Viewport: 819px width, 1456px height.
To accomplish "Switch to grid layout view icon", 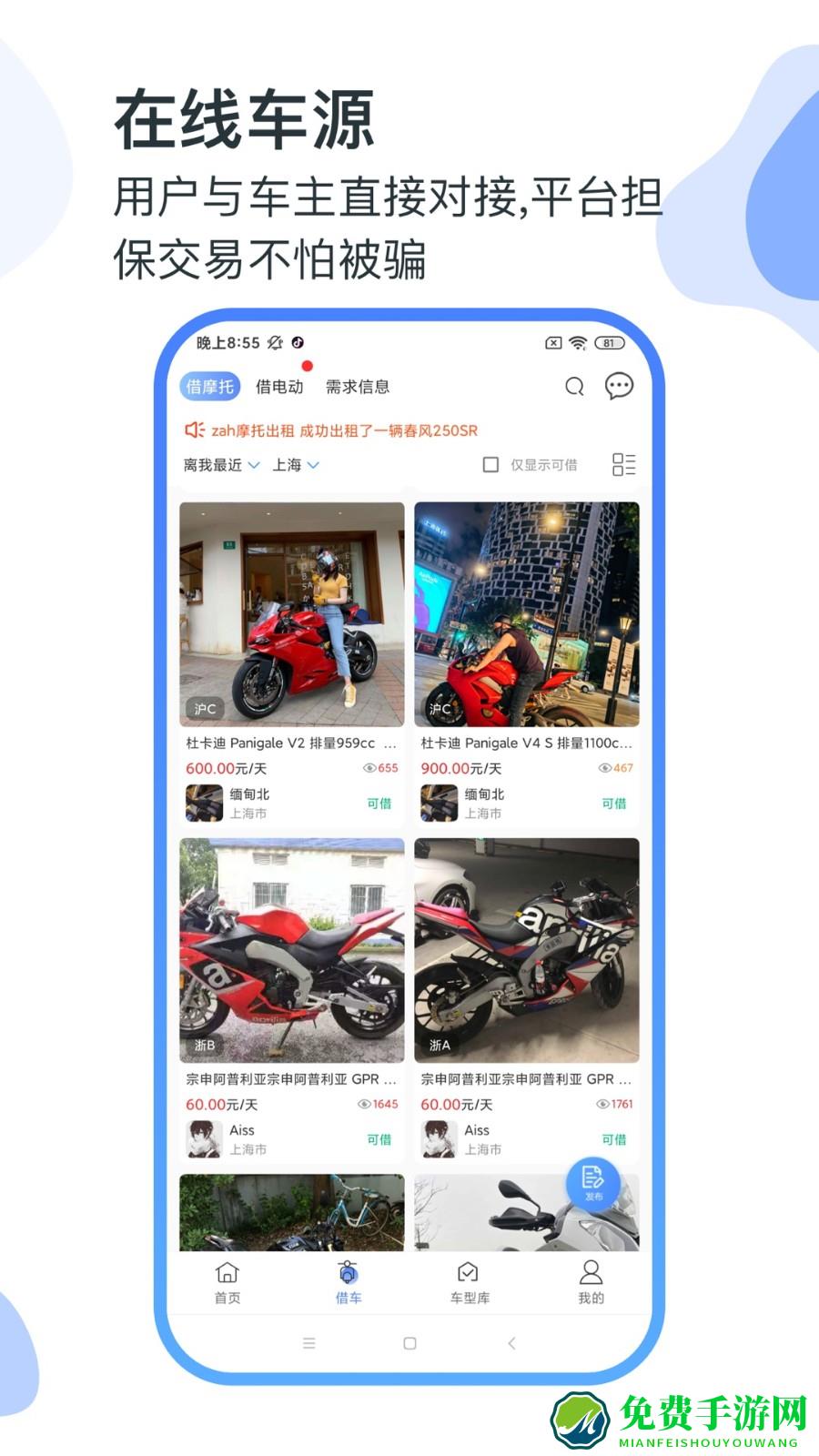I will (623, 465).
